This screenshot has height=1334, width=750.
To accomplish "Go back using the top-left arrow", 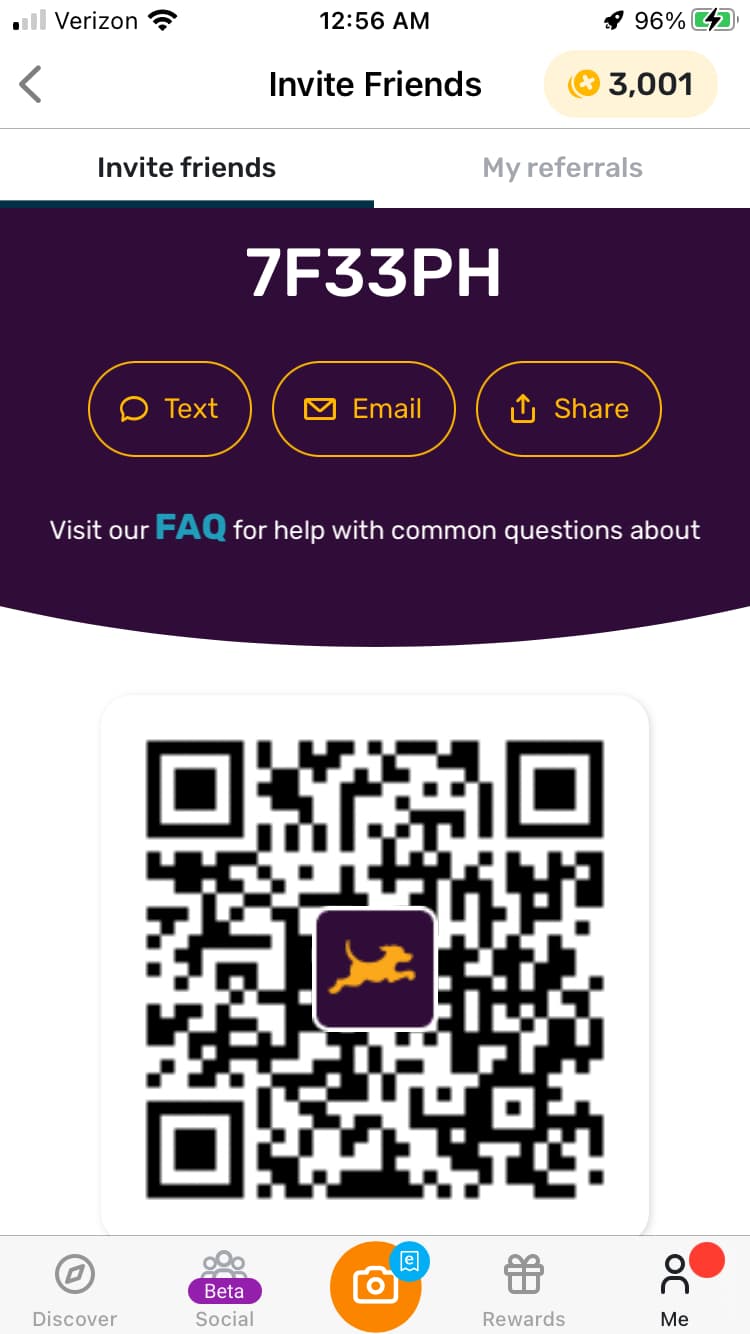I will pos(31,84).
